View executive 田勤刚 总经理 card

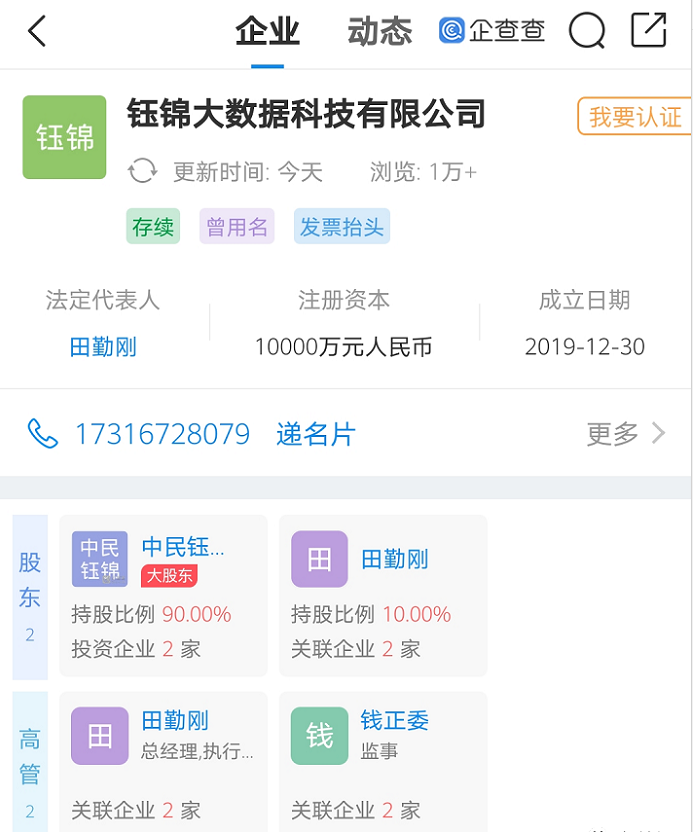point(164,762)
